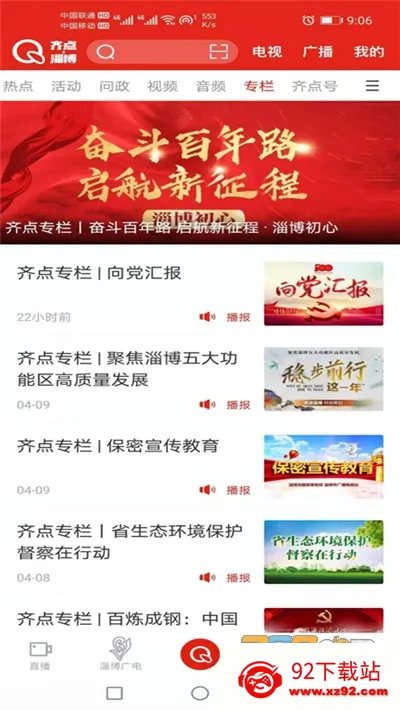The height and width of the screenshot is (711, 400).
Task: Open the scan code icon
Action: click(219, 52)
